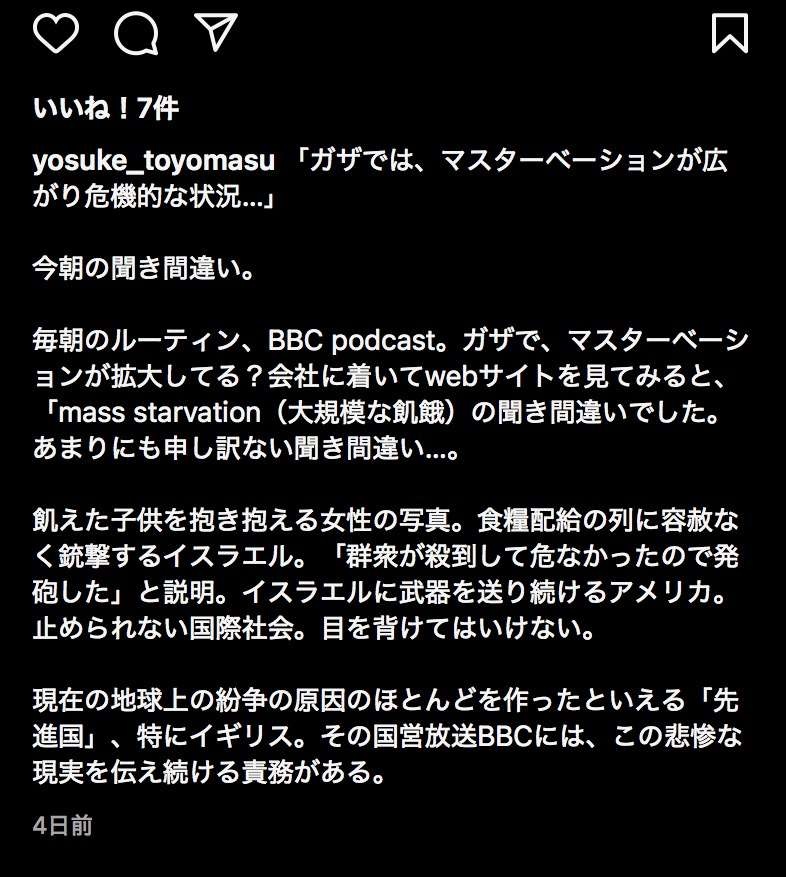
Task: Open comments with the speech bubble icon
Action: pyautogui.click(x=136, y=33)
